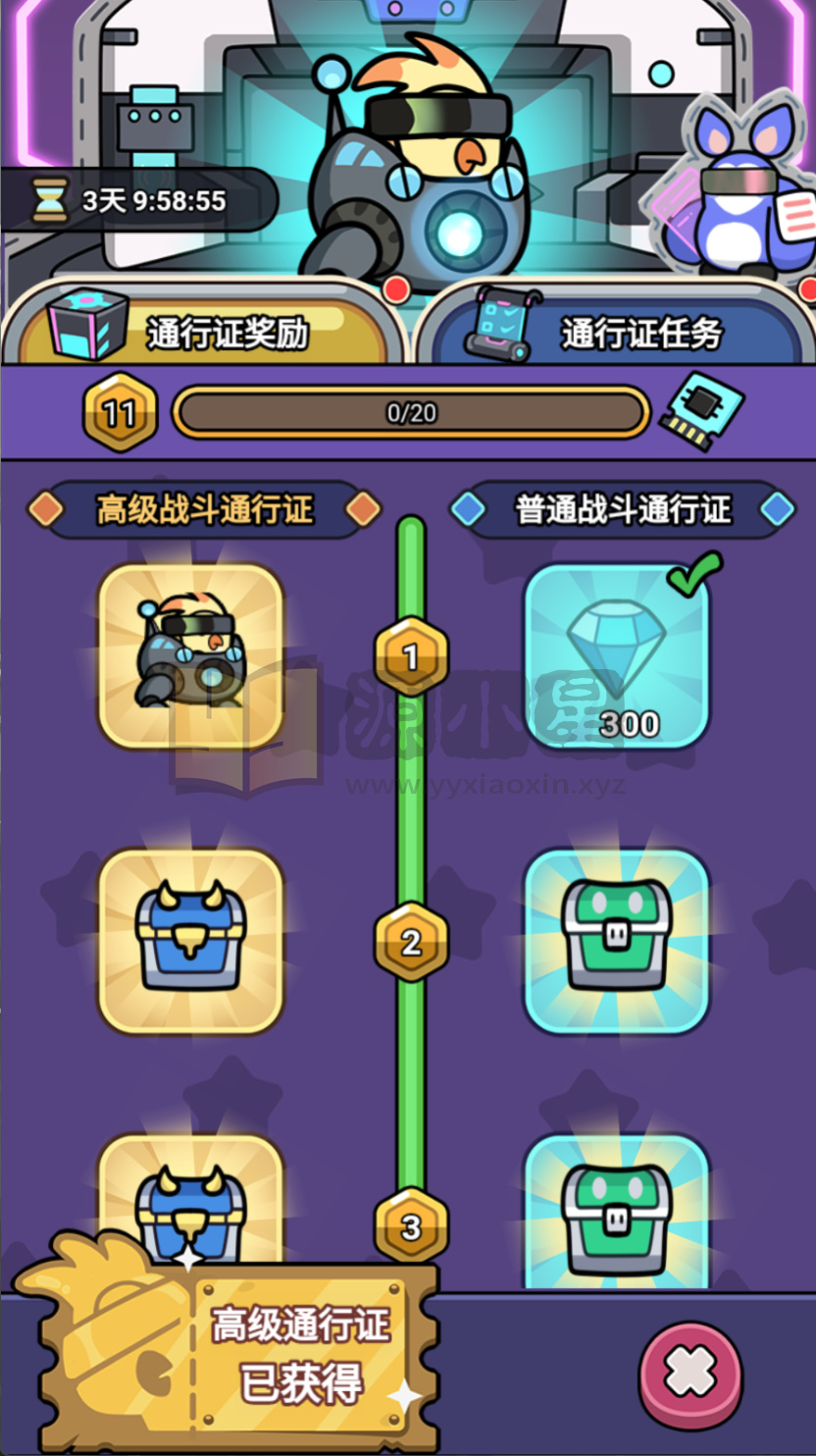Toggle the red dot on 通行证奖励 tab

pos(396,289)
